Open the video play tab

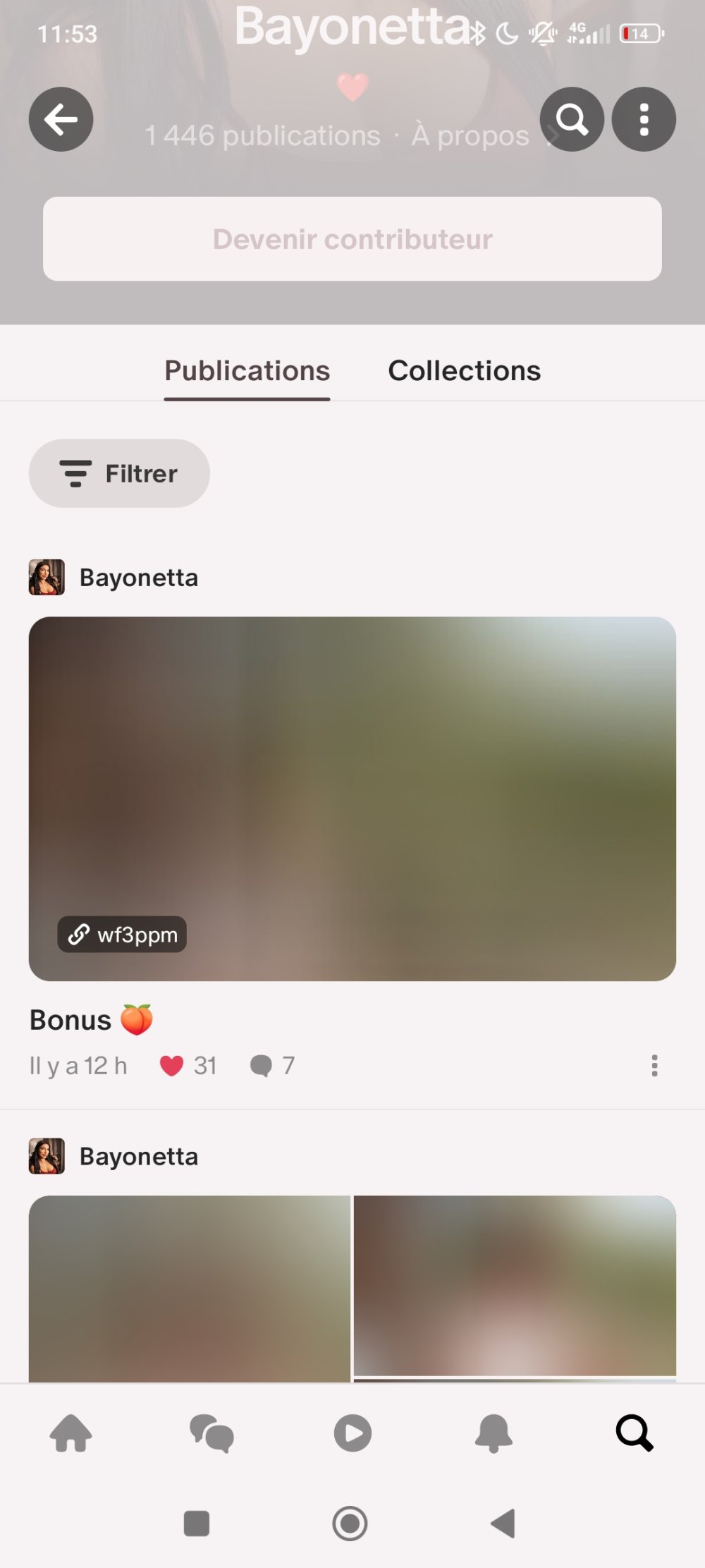click(x=352, y=1433)
